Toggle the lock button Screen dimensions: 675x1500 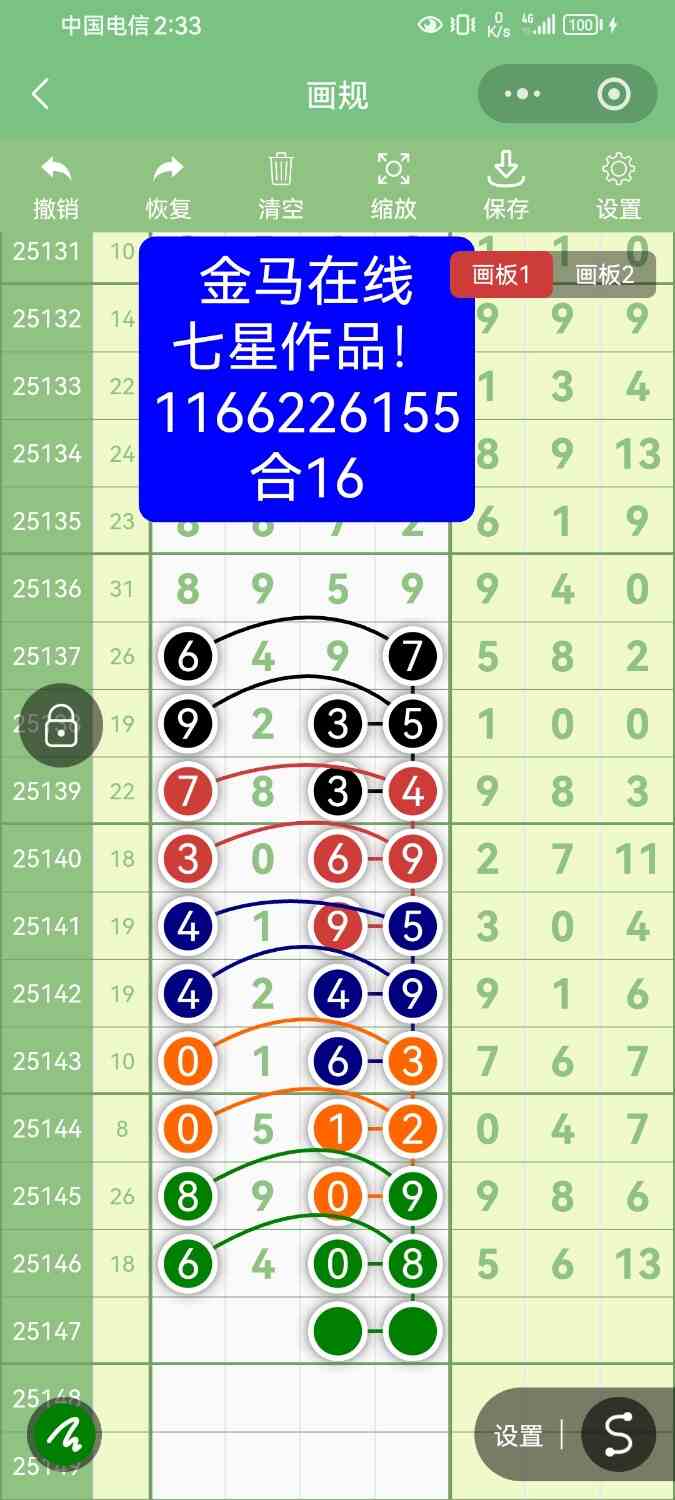coord(61,726)
